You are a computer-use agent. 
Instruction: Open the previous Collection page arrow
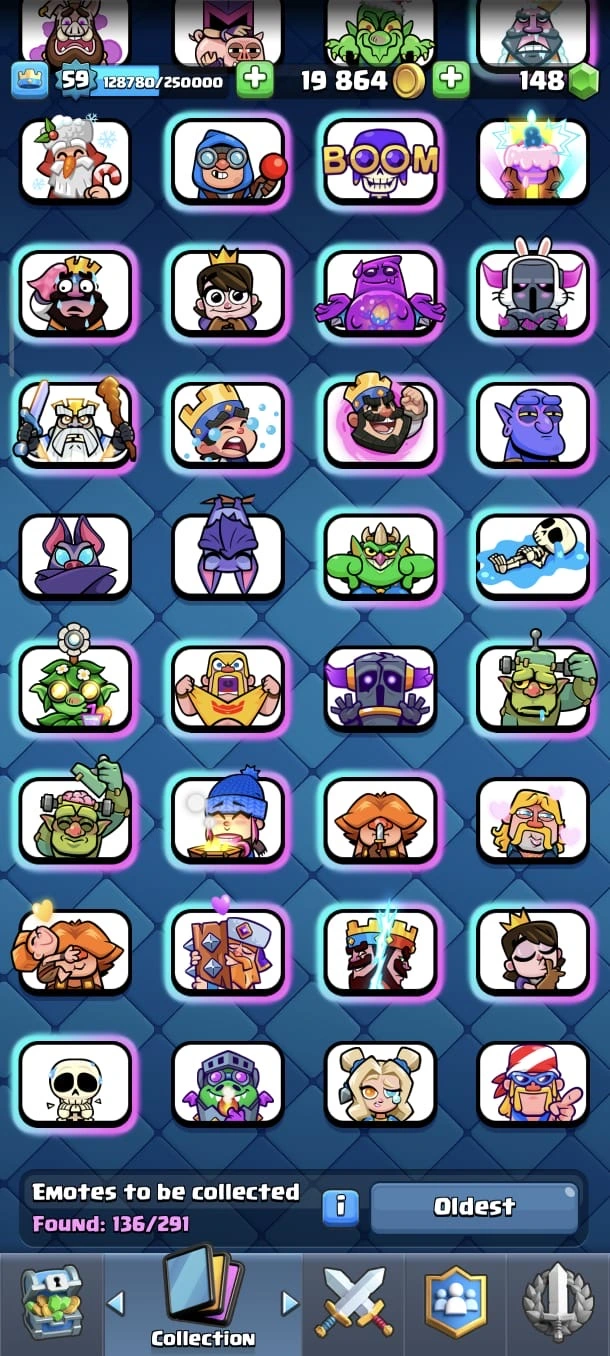tap(115, 1302)
